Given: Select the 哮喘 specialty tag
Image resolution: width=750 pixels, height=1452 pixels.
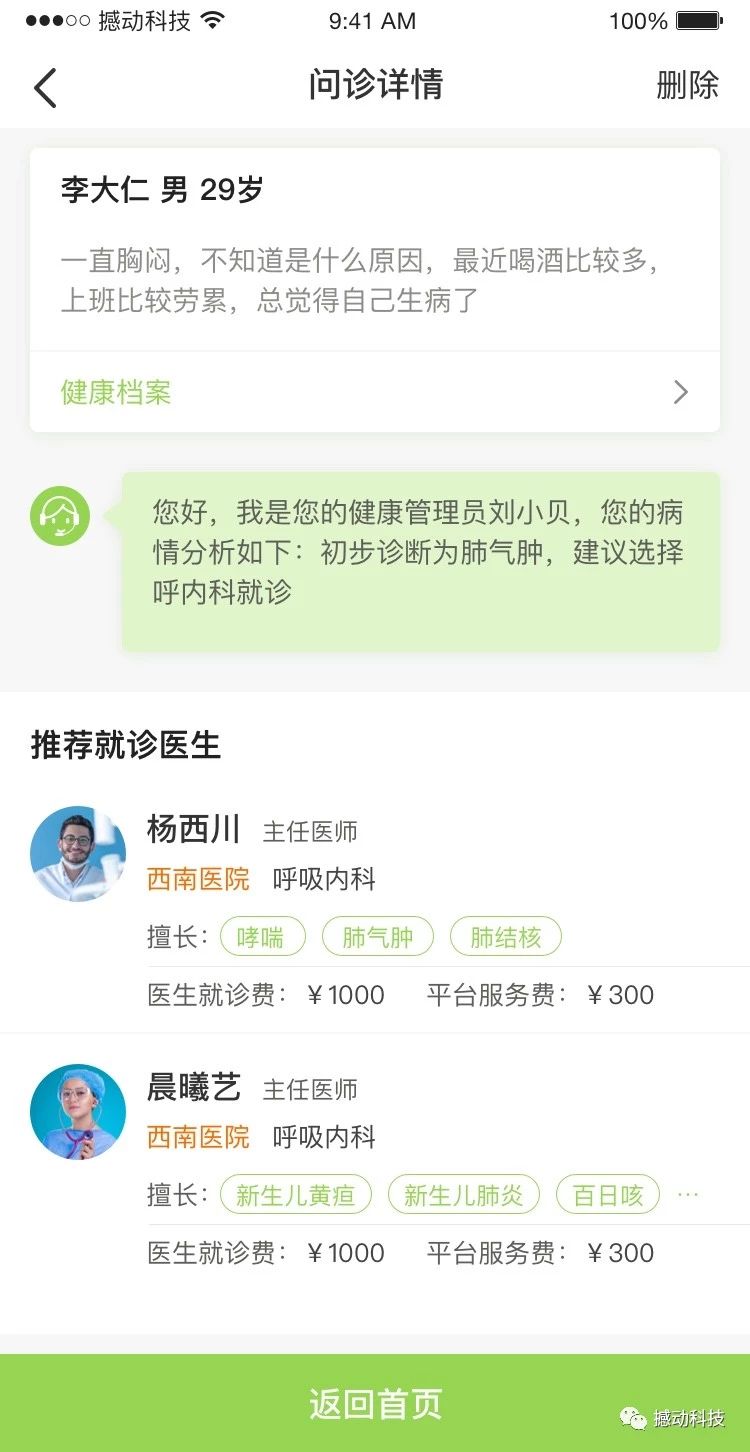Looking at the screenshot, I should [x=263, y=936].
